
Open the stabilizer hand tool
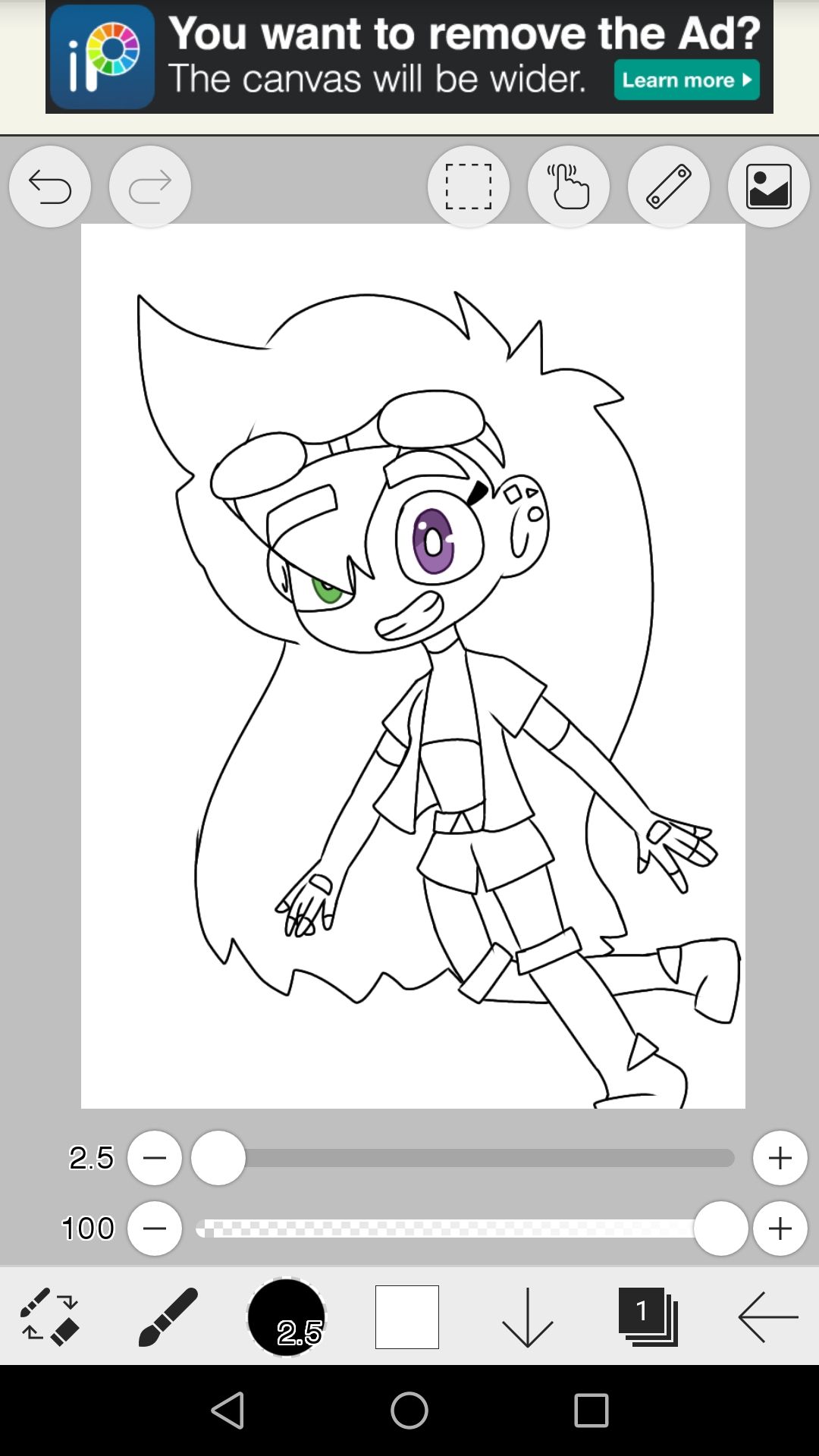[x=569, y=187]
